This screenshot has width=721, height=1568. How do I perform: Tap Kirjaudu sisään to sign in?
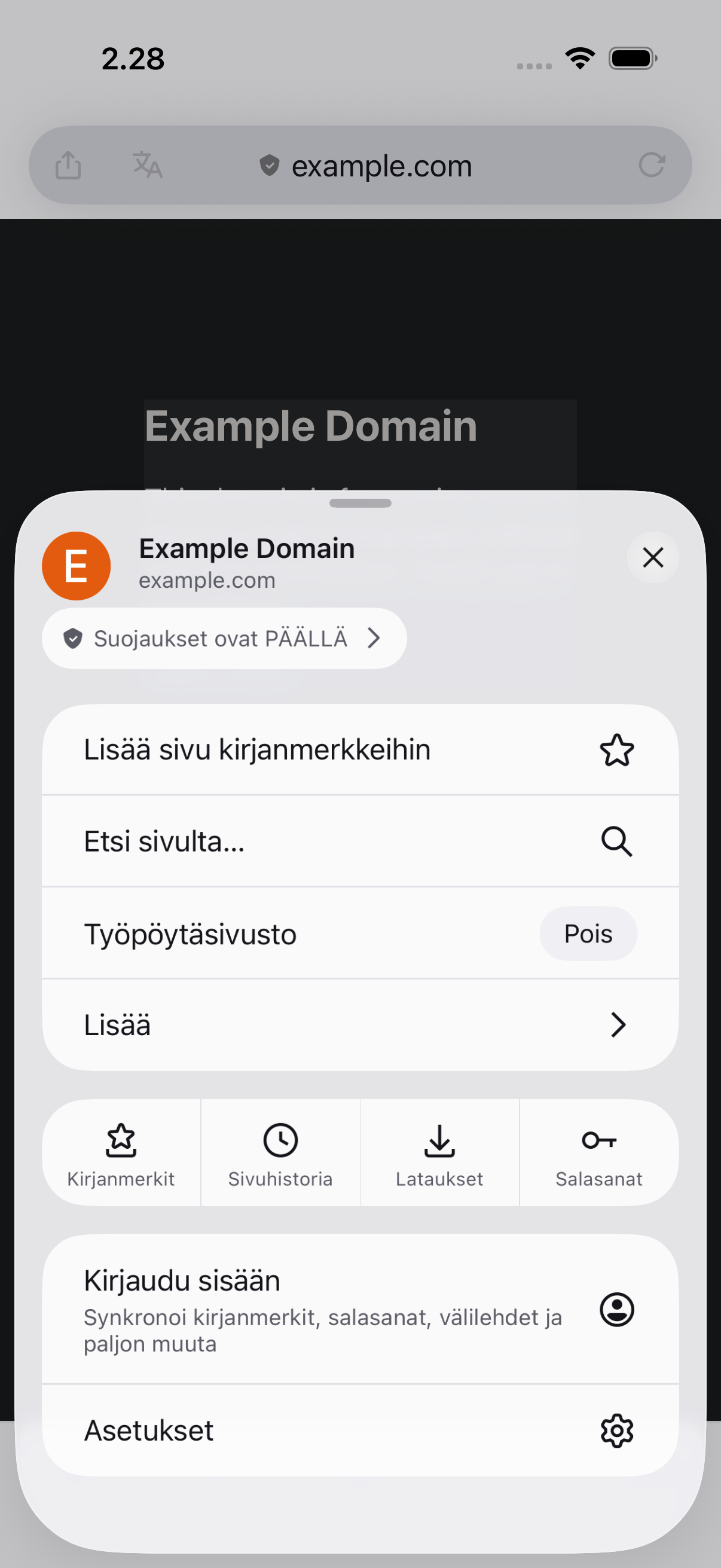(360, 1308)
